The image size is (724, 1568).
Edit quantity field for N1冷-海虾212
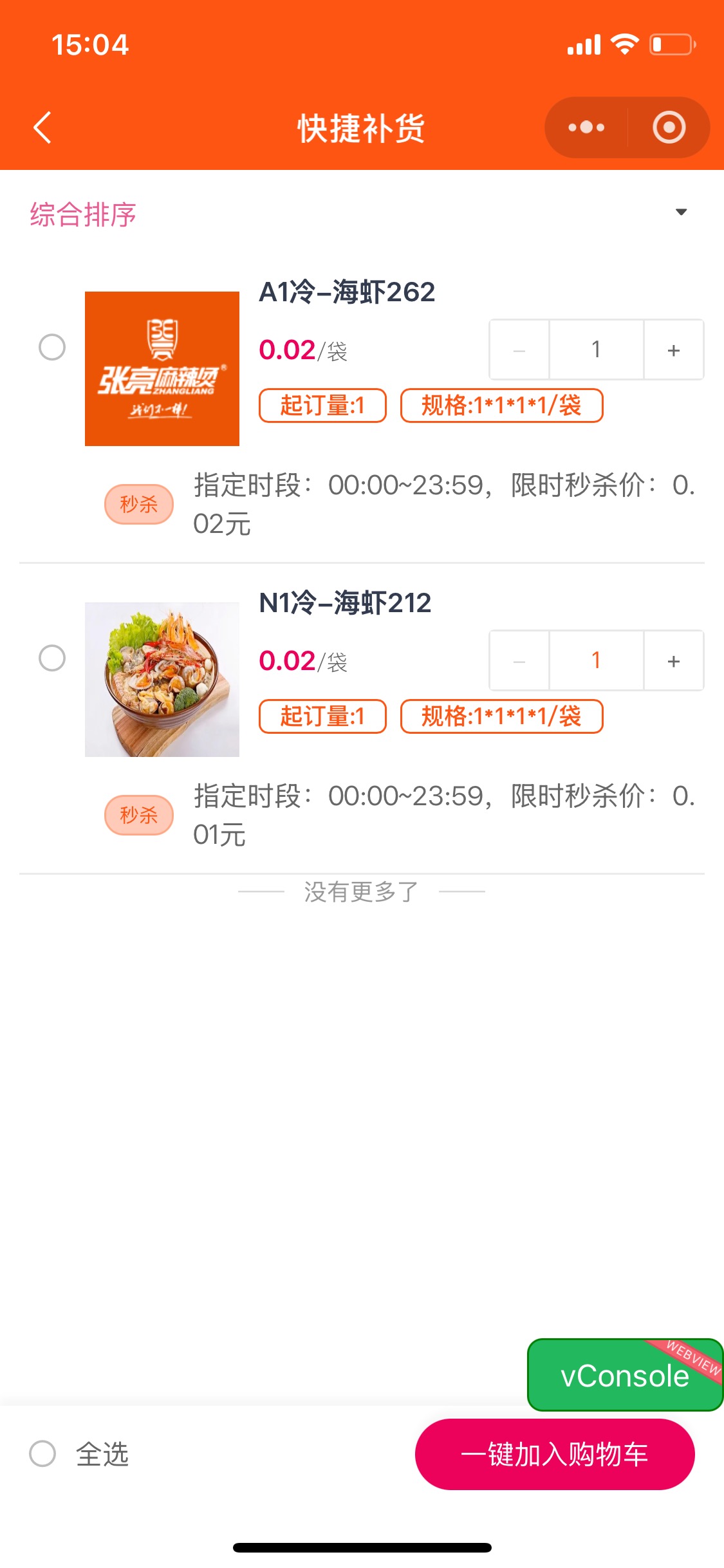point(596,661)
